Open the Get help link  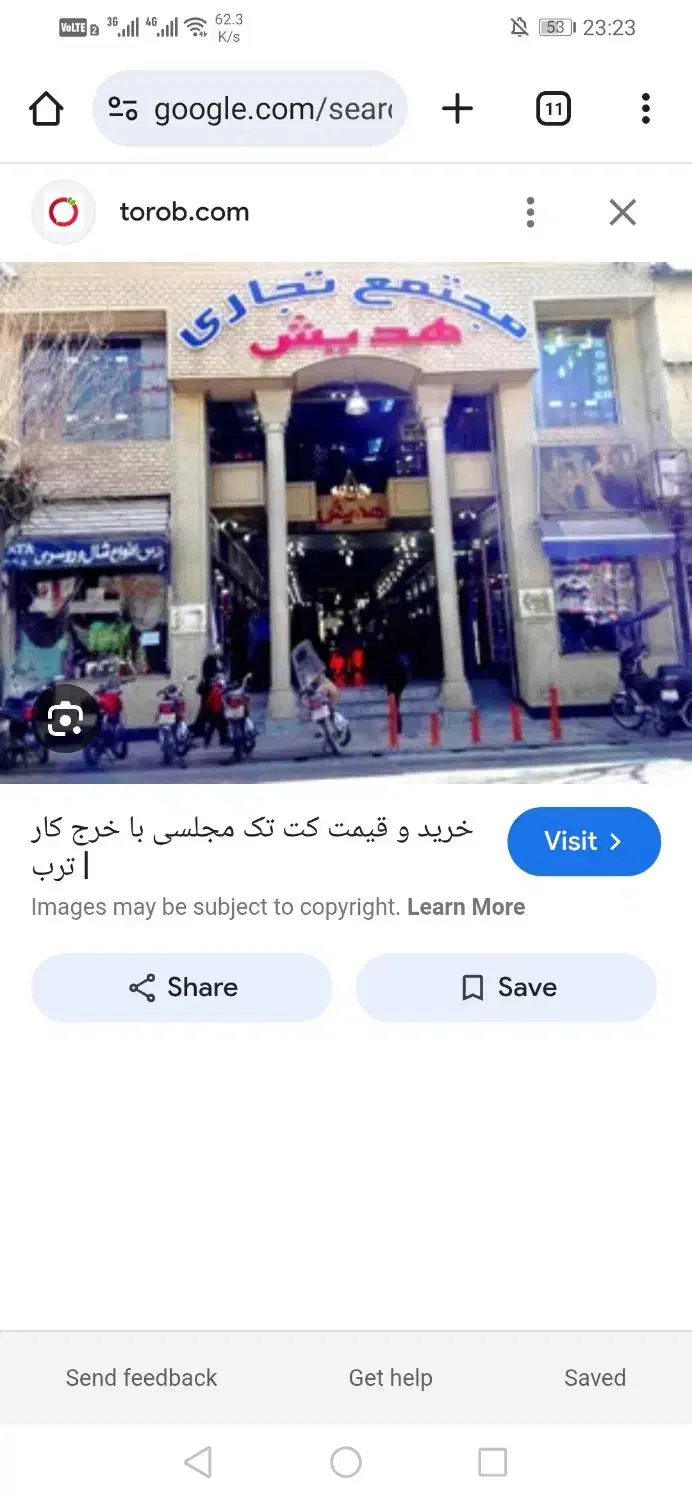(390, 1378)
